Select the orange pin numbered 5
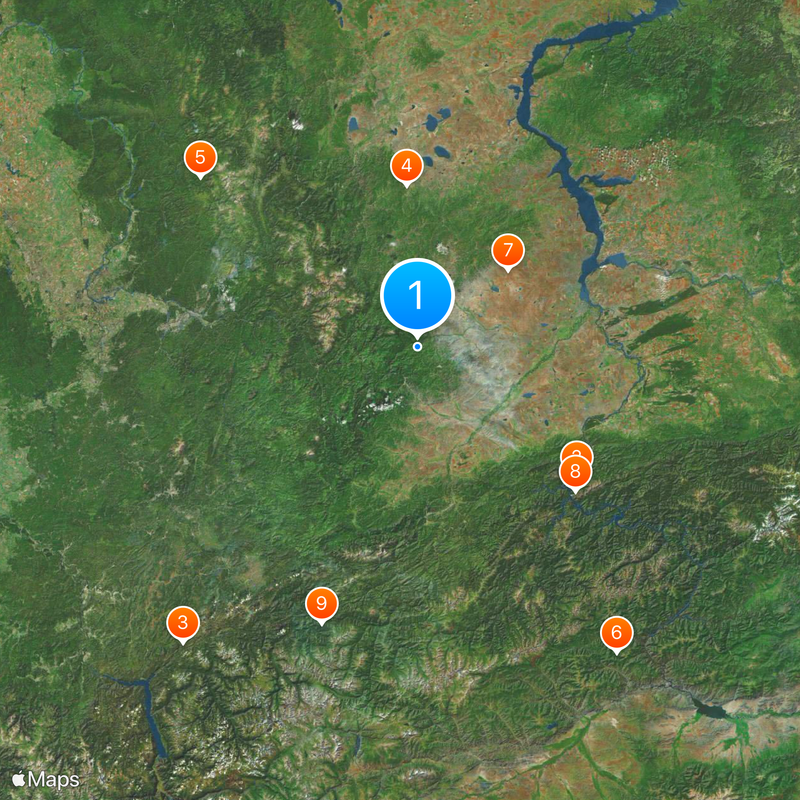Image resolution: width=800 pixels, height=800 pixels. pos(200,157)
